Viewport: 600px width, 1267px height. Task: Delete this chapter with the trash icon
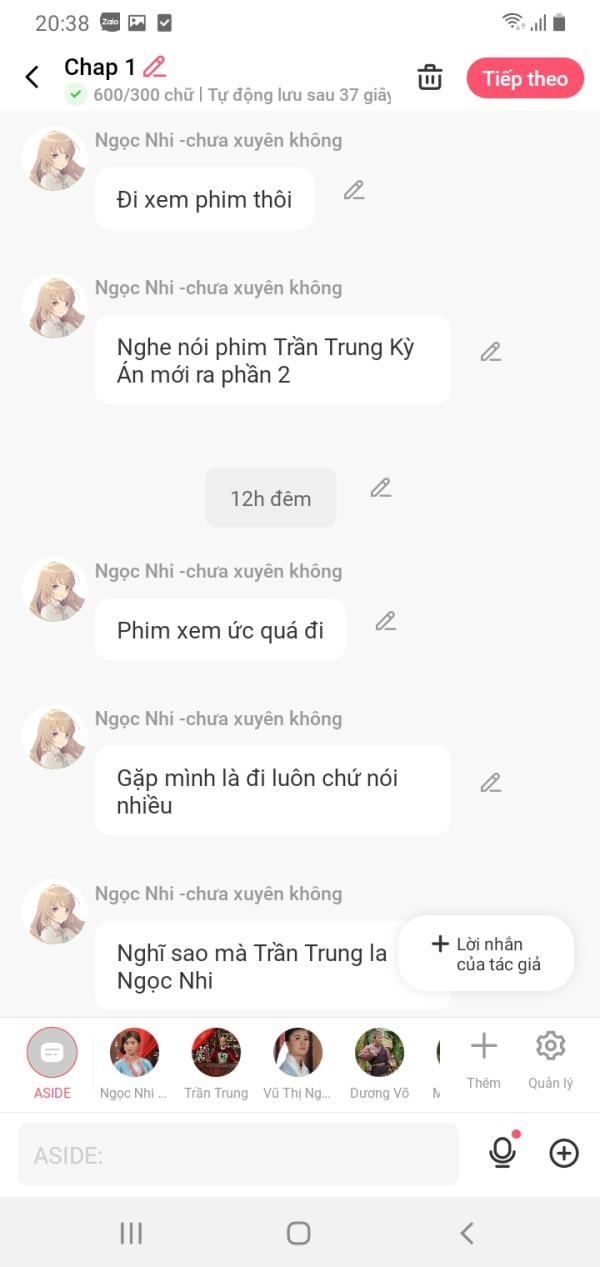pos(430,78)
